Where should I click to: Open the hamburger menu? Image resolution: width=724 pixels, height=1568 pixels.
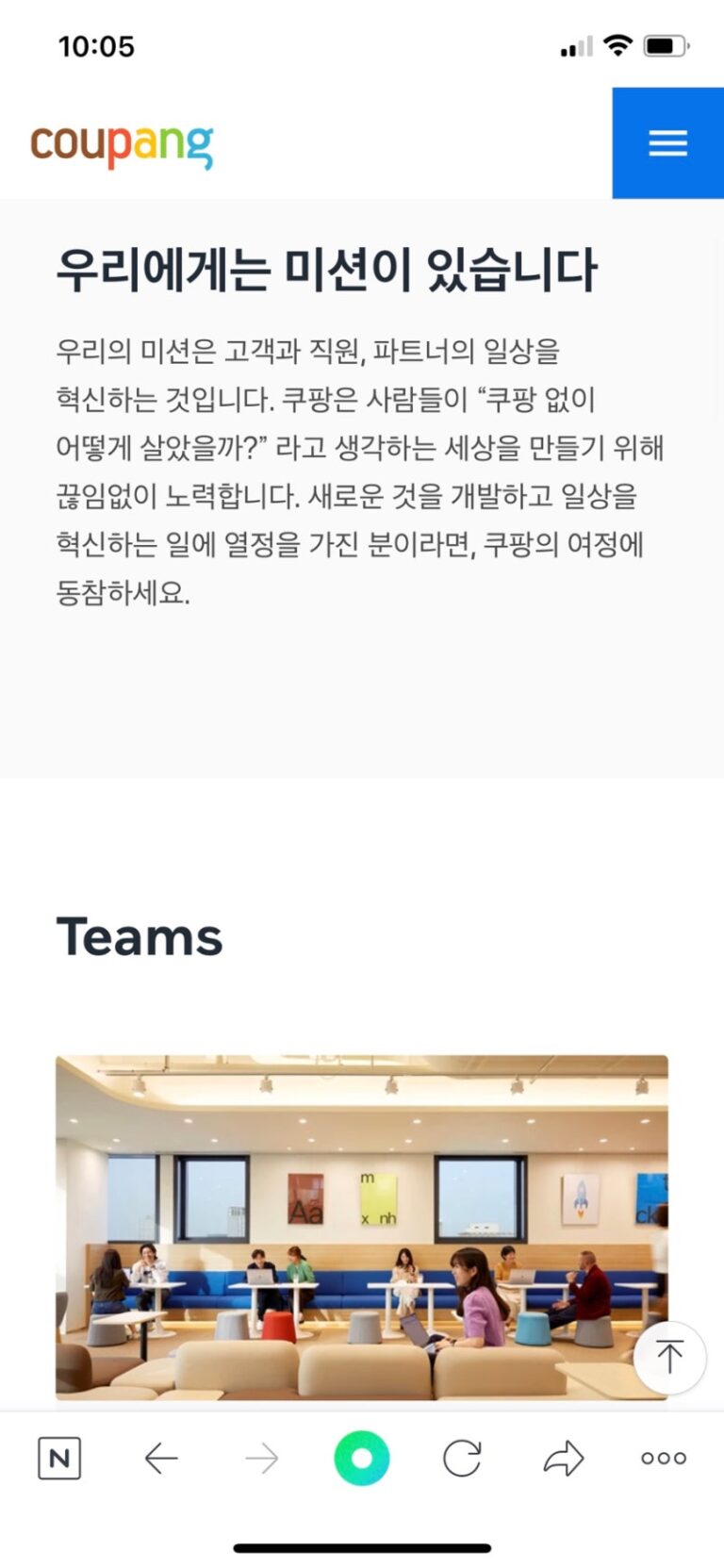(x=667, y=143)
